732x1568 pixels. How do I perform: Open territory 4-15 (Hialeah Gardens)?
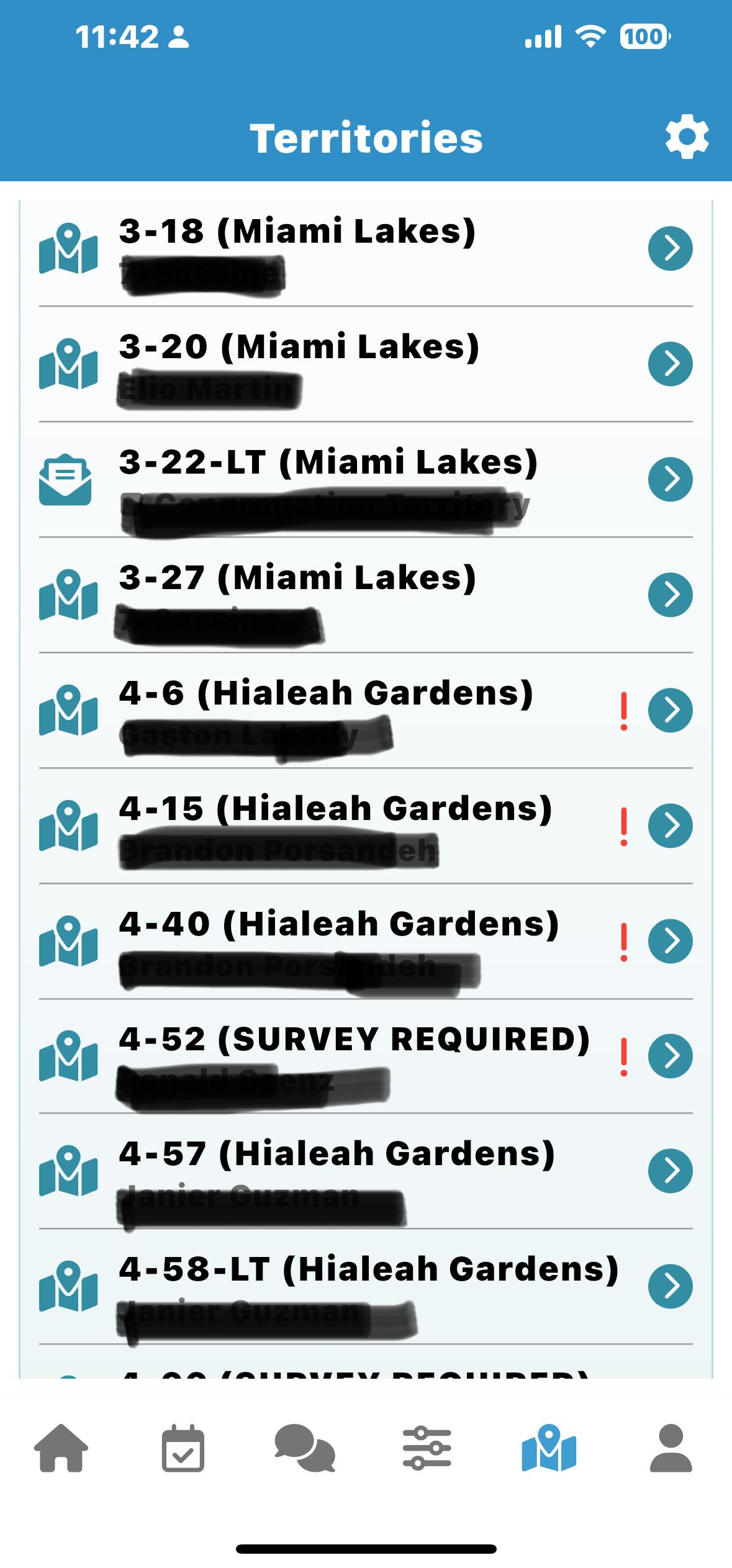click(366, 826)
